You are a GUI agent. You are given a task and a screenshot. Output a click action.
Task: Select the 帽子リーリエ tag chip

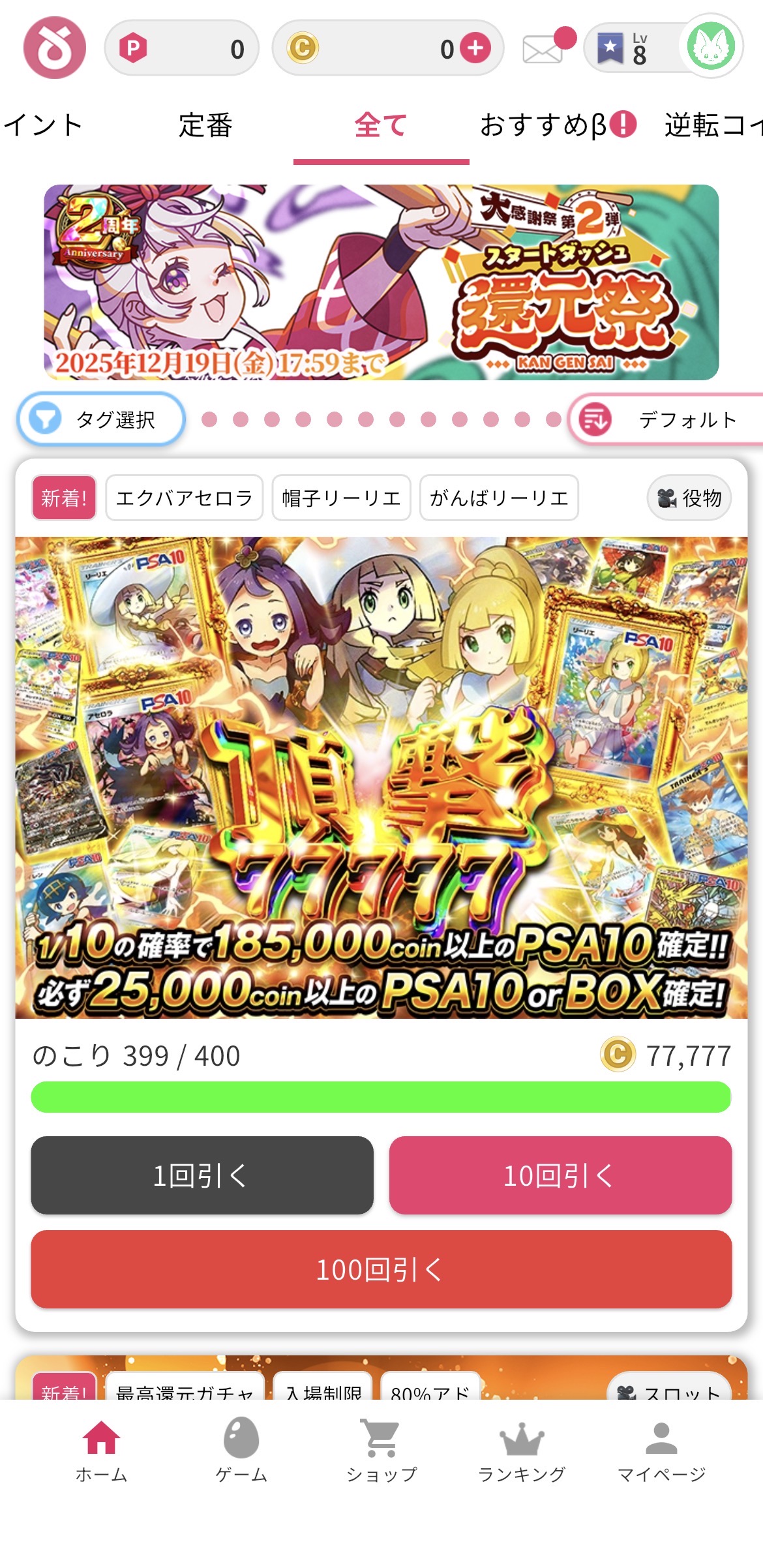(x=341, y=498)
